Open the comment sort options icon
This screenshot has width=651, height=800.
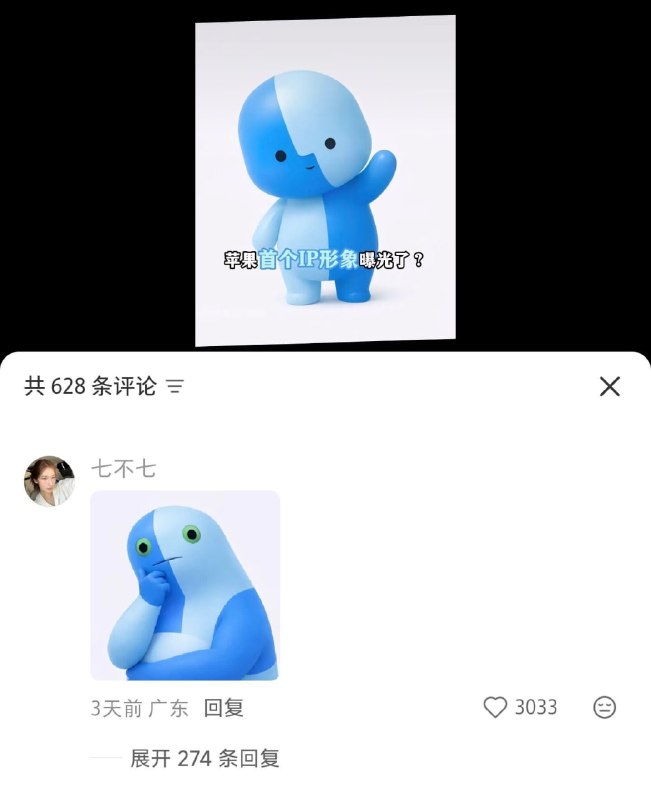(x=175, y=387)
